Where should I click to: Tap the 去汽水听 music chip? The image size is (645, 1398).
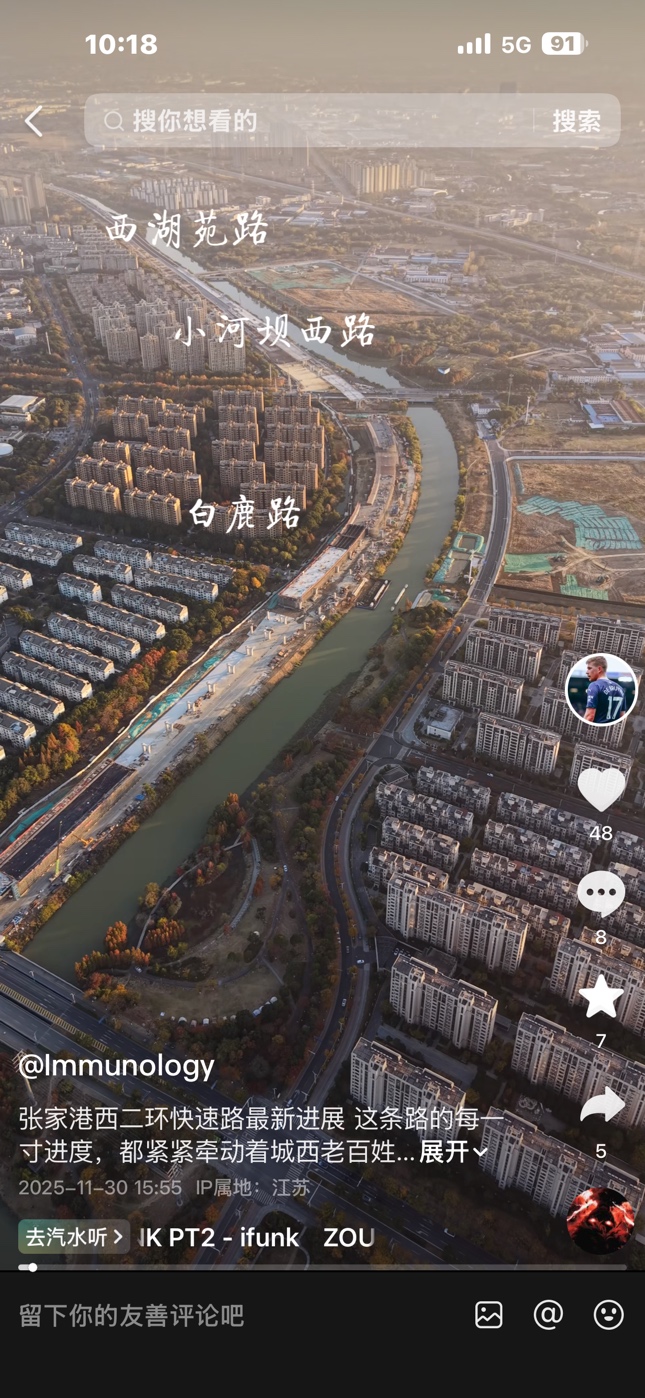(74, 1237)
